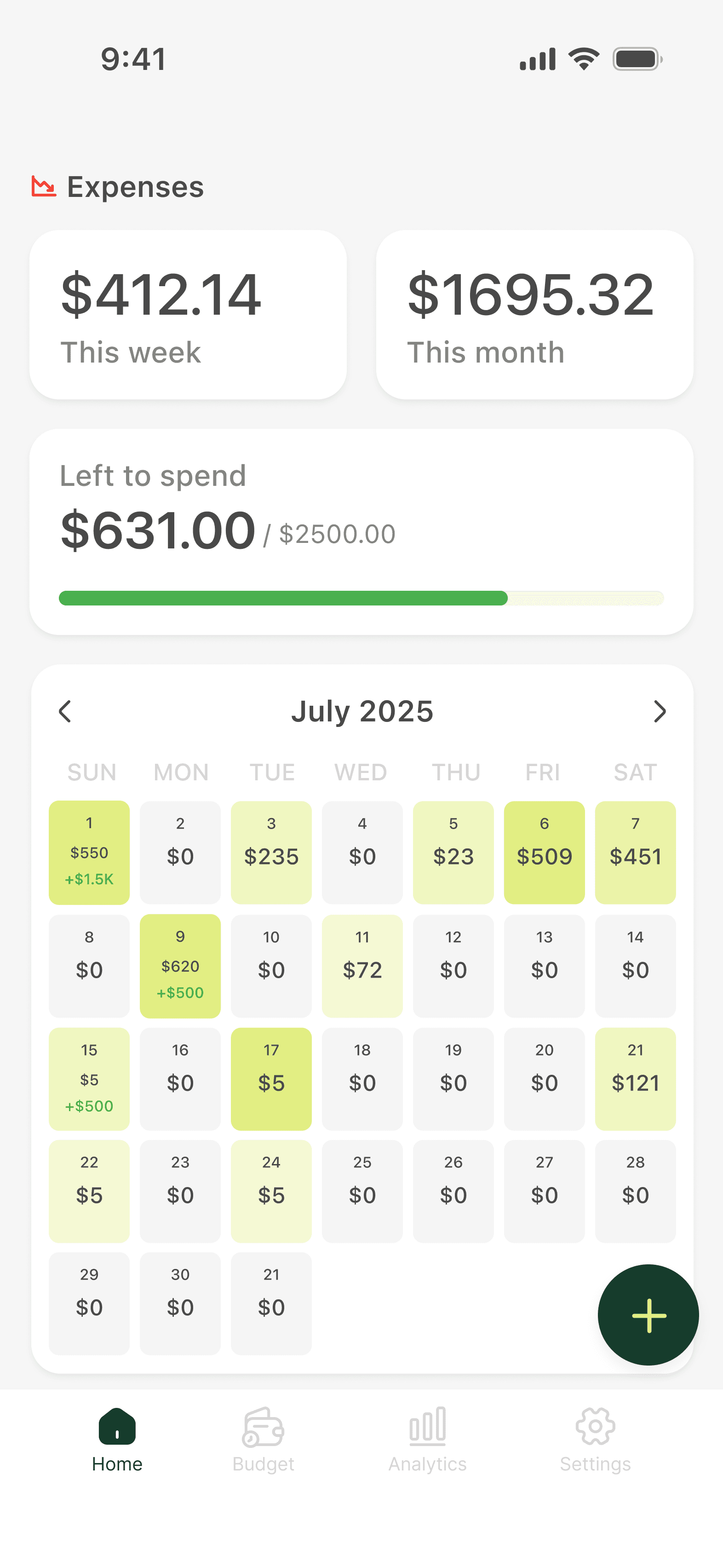Image resolution: width=723 pixels, height=1568 pixels.
Task: Tap the Left to spend progress bar
Action: tap(361, 598)
